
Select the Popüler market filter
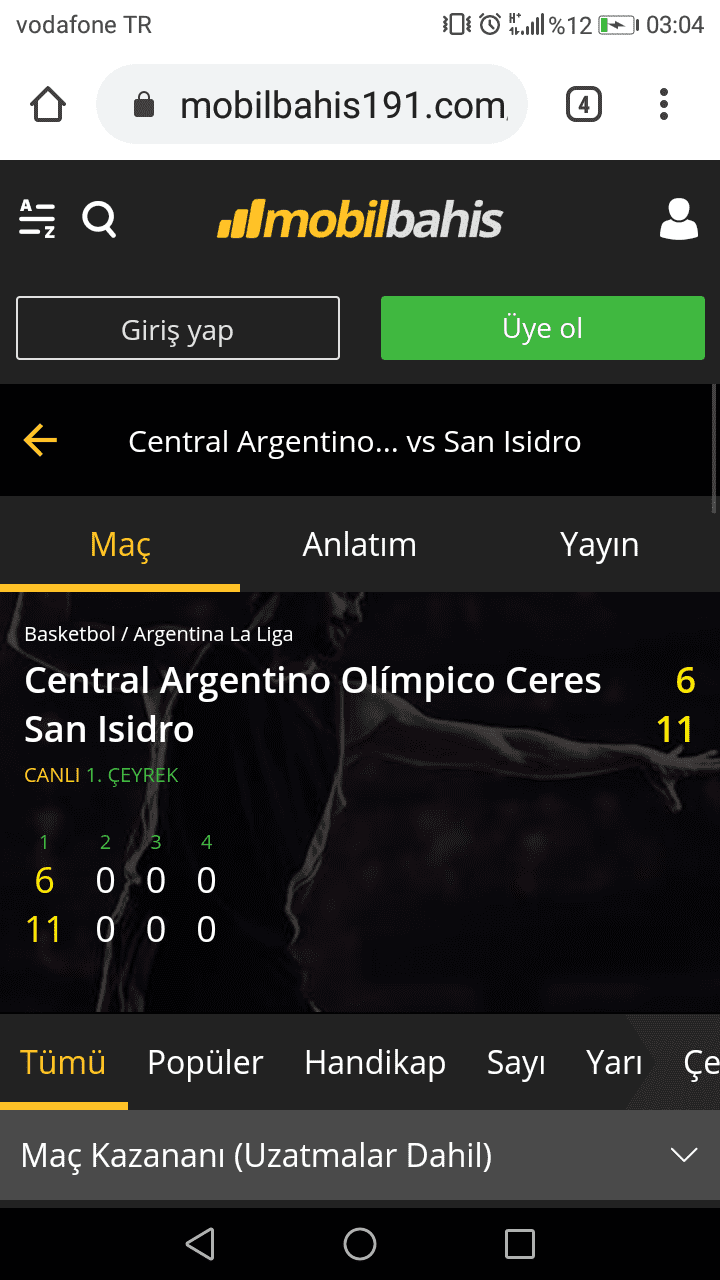tap(205, 1063)
